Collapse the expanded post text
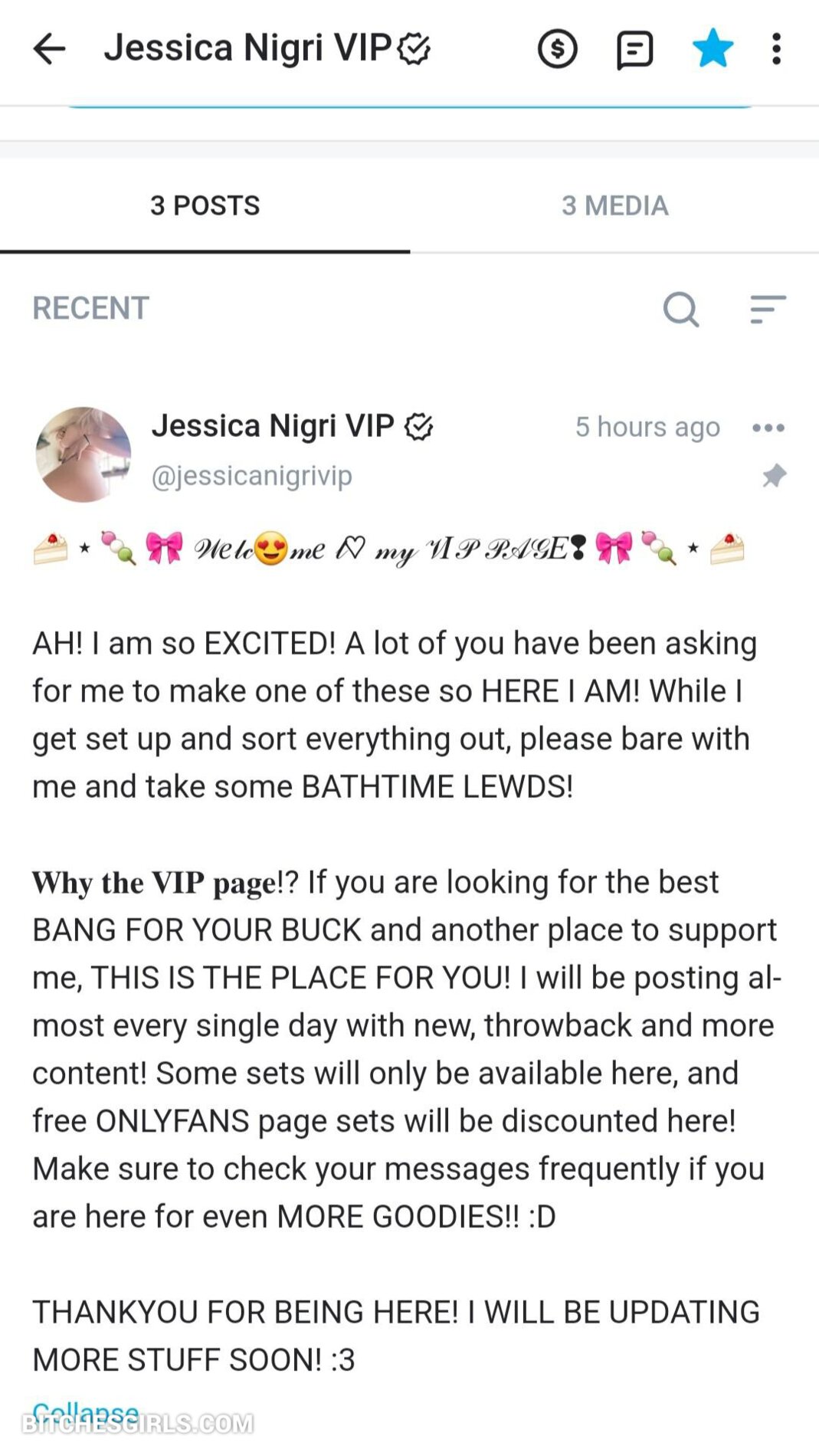The height and width of the screenshot is (1456, 819). point(86,1412)
